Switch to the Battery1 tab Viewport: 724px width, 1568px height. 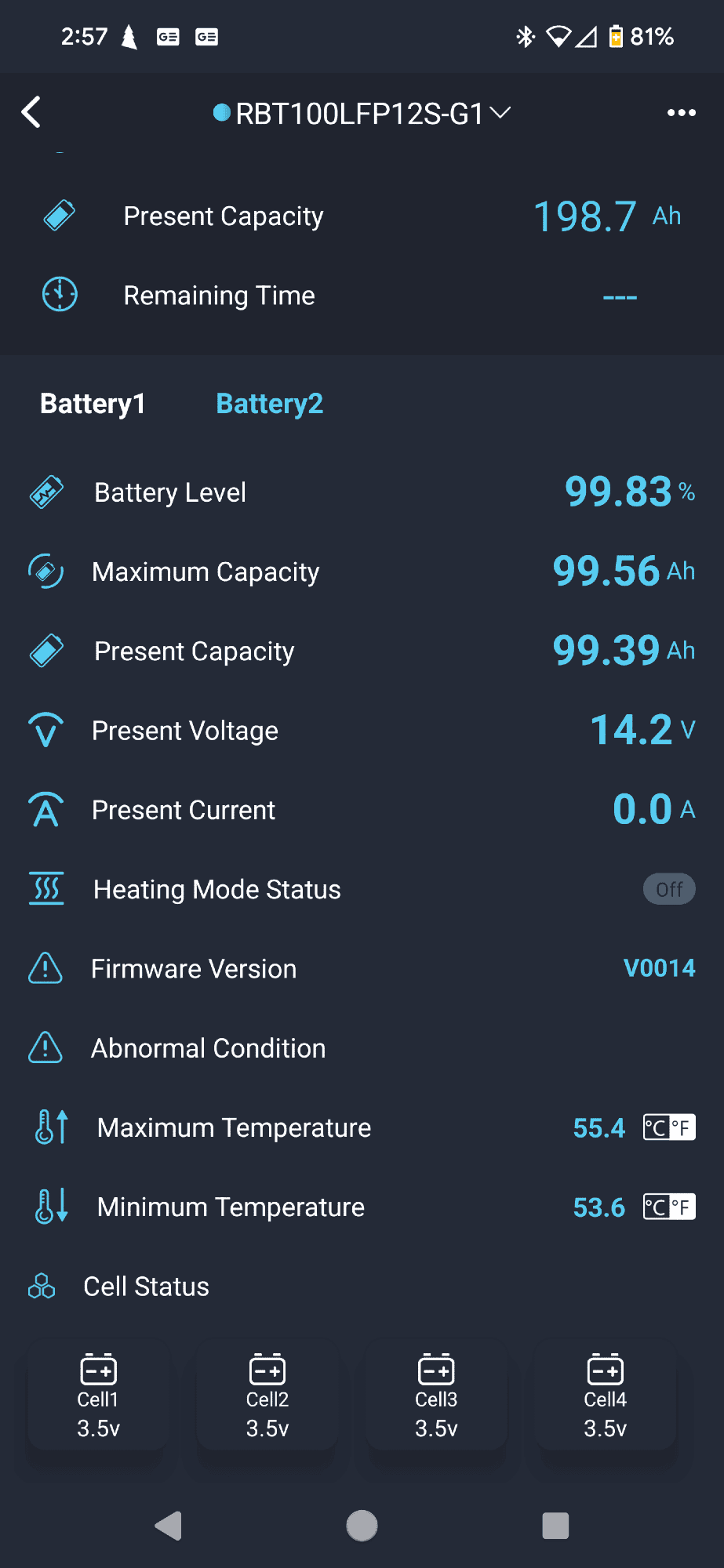[93, 404]
